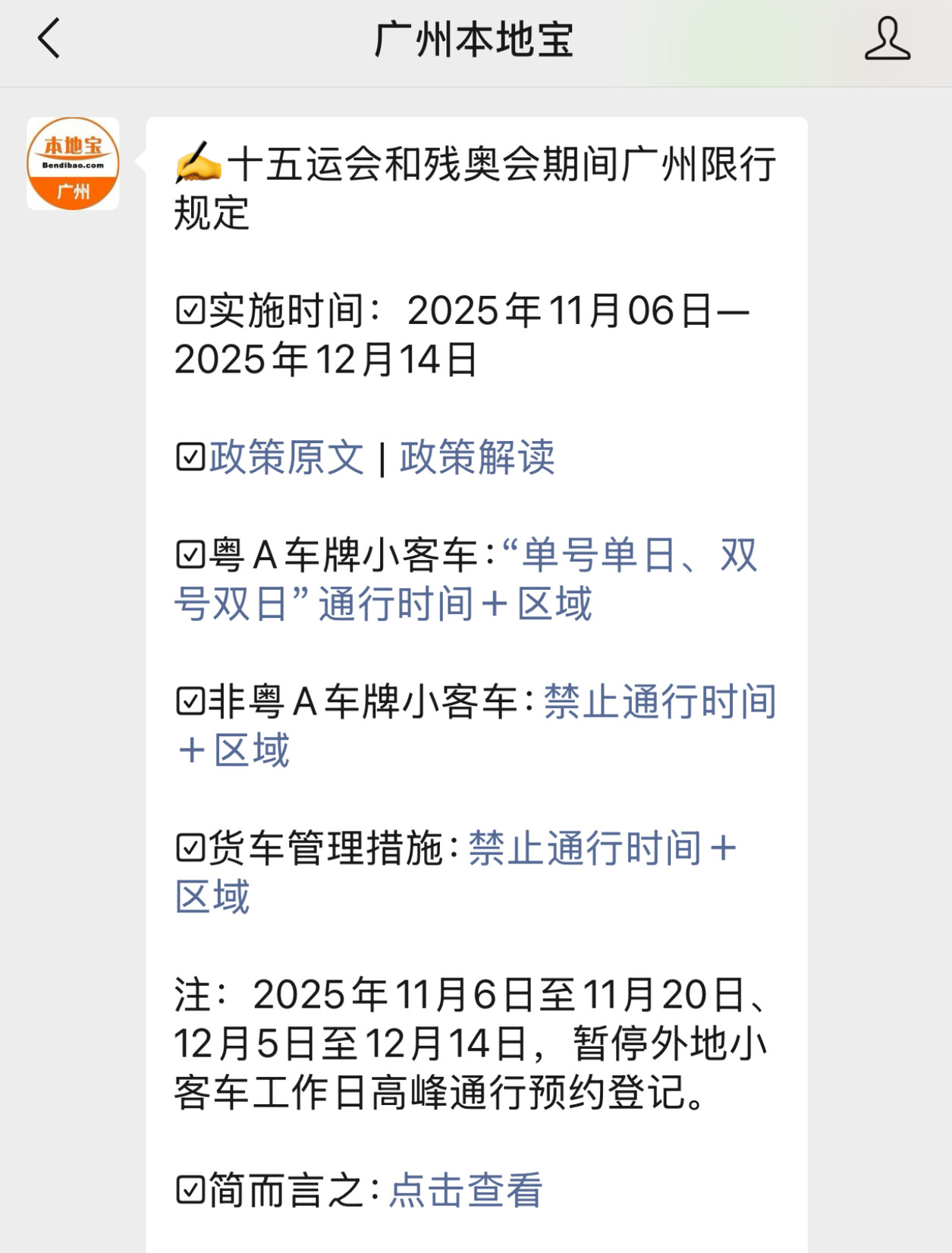The height and width of the screenshot is (1253, 952).
Task: Tap the 点击查看 link
Action: click(x=466, y=1190)
